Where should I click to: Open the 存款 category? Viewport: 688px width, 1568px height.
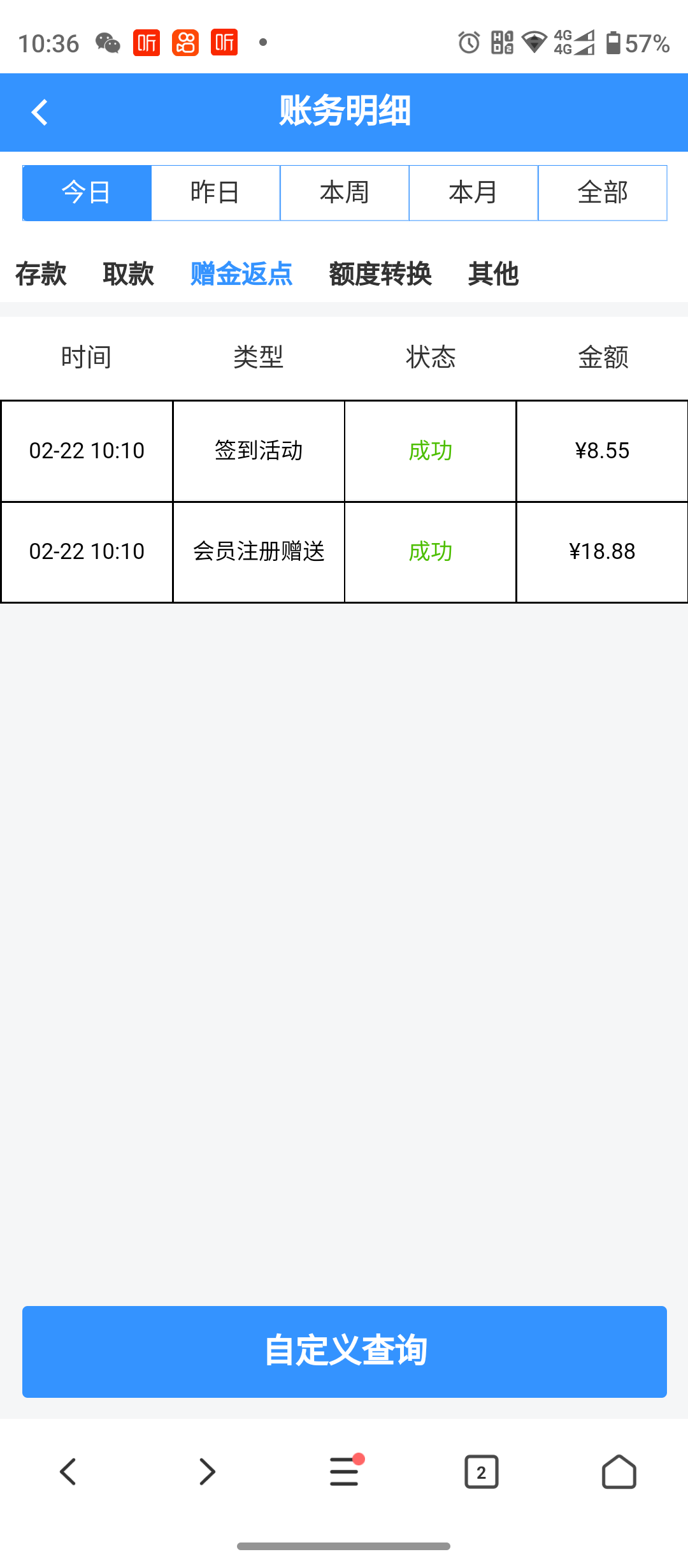(41, 274)
